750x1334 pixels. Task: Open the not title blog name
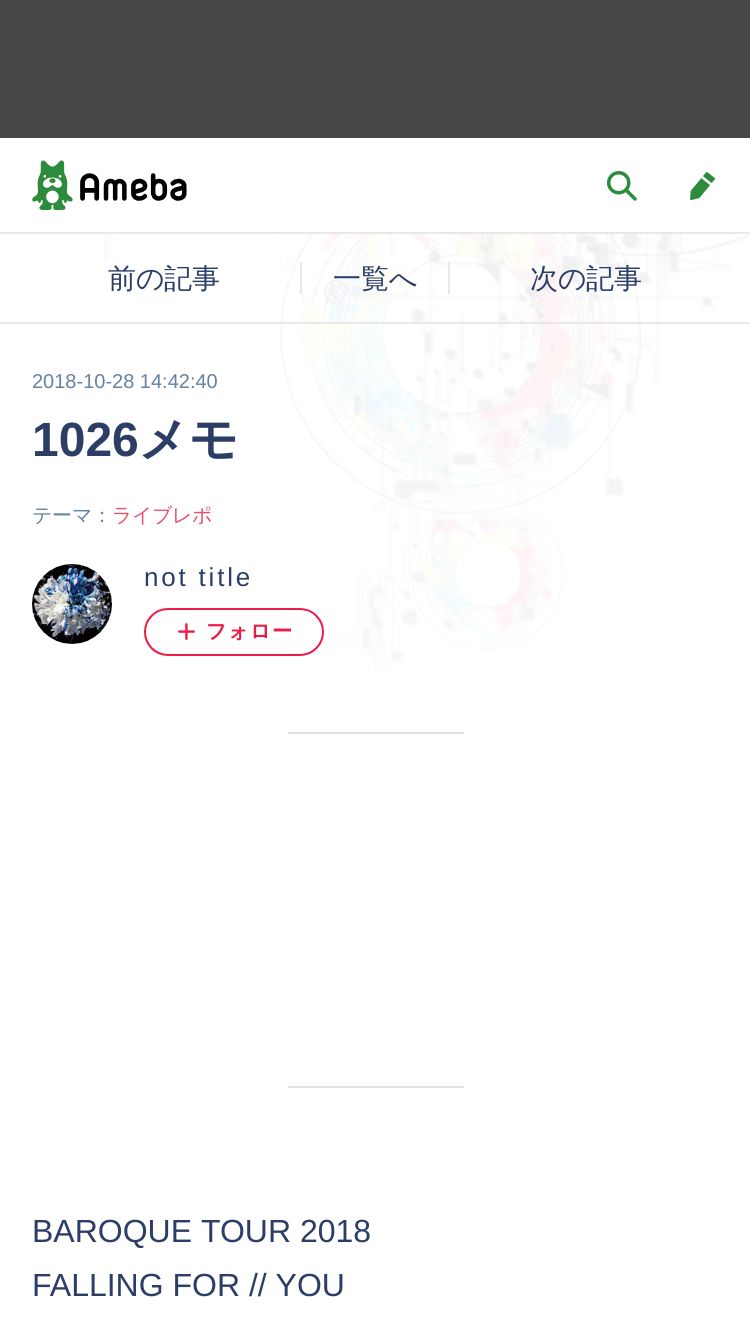pyautogui.click(x=198, y=577)
